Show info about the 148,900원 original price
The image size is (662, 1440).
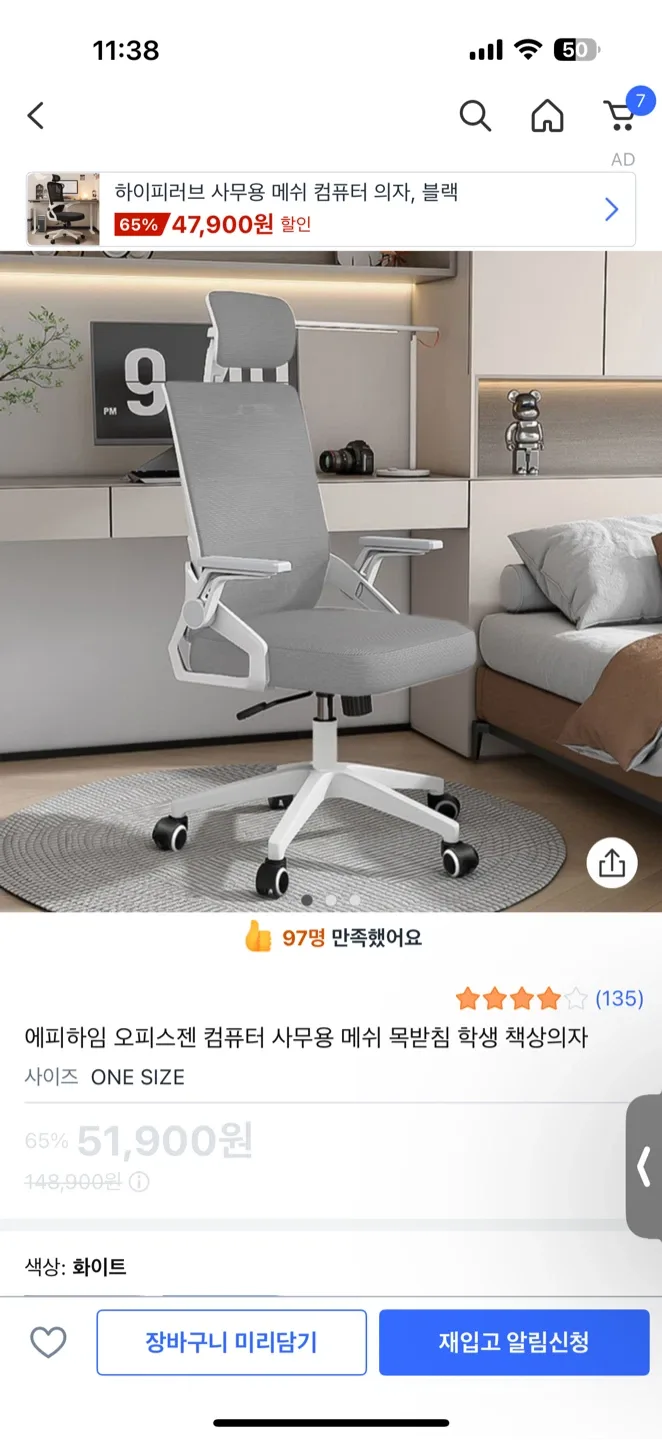(x=139, y=1182)
